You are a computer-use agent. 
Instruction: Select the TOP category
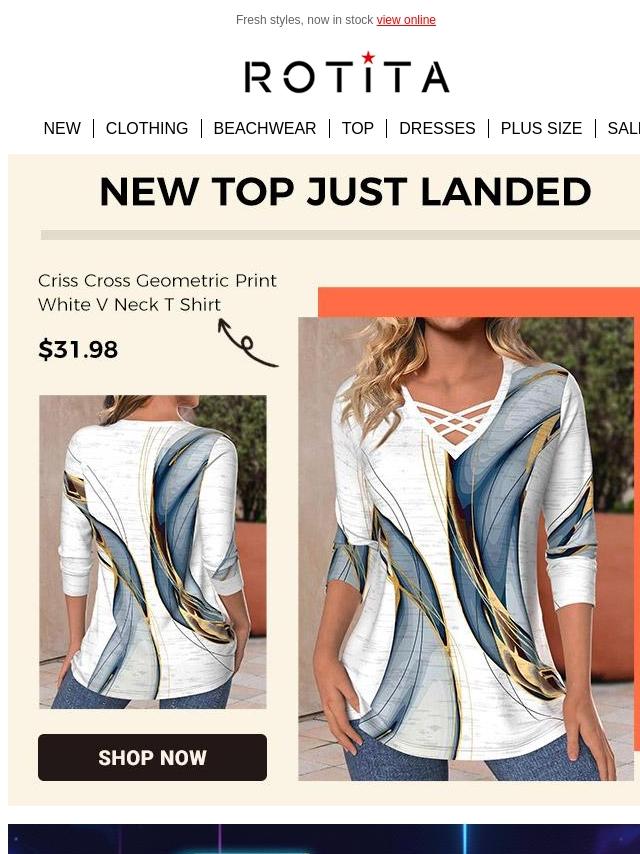click(357, 128)
